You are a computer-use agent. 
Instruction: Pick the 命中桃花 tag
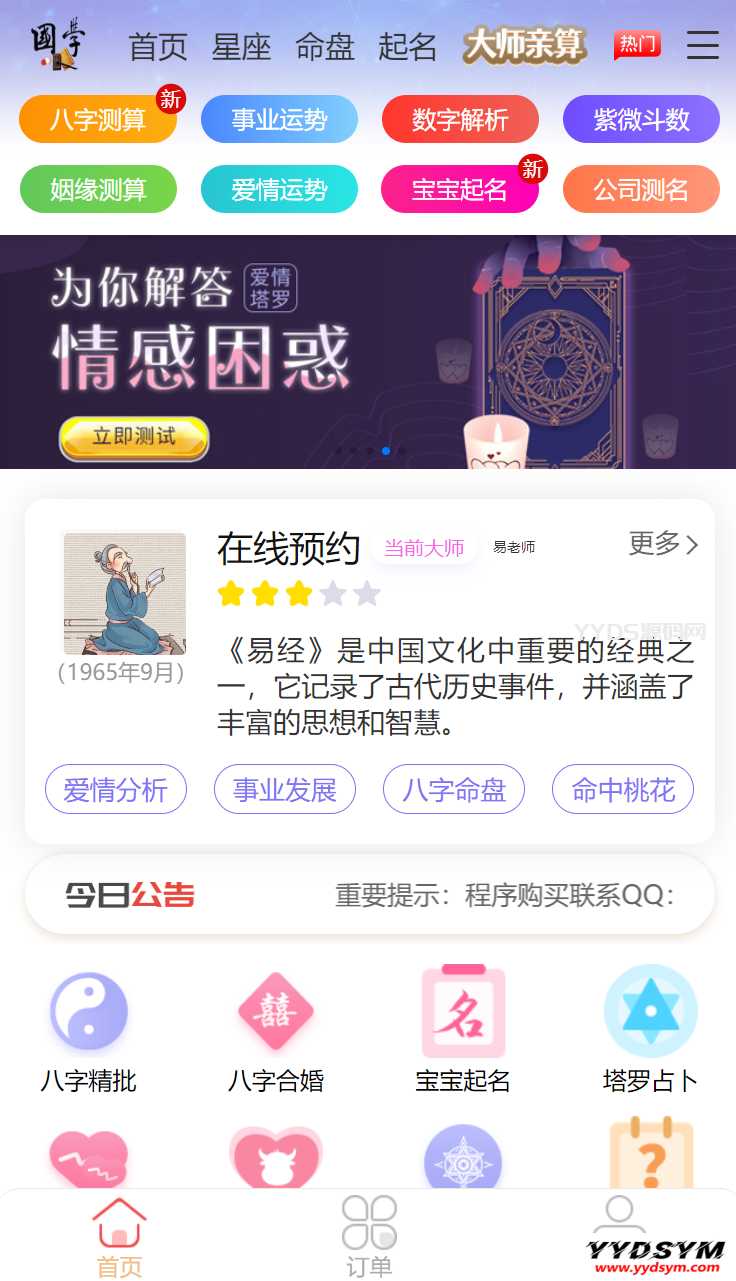pyautogui.click(x=622, y=790)
